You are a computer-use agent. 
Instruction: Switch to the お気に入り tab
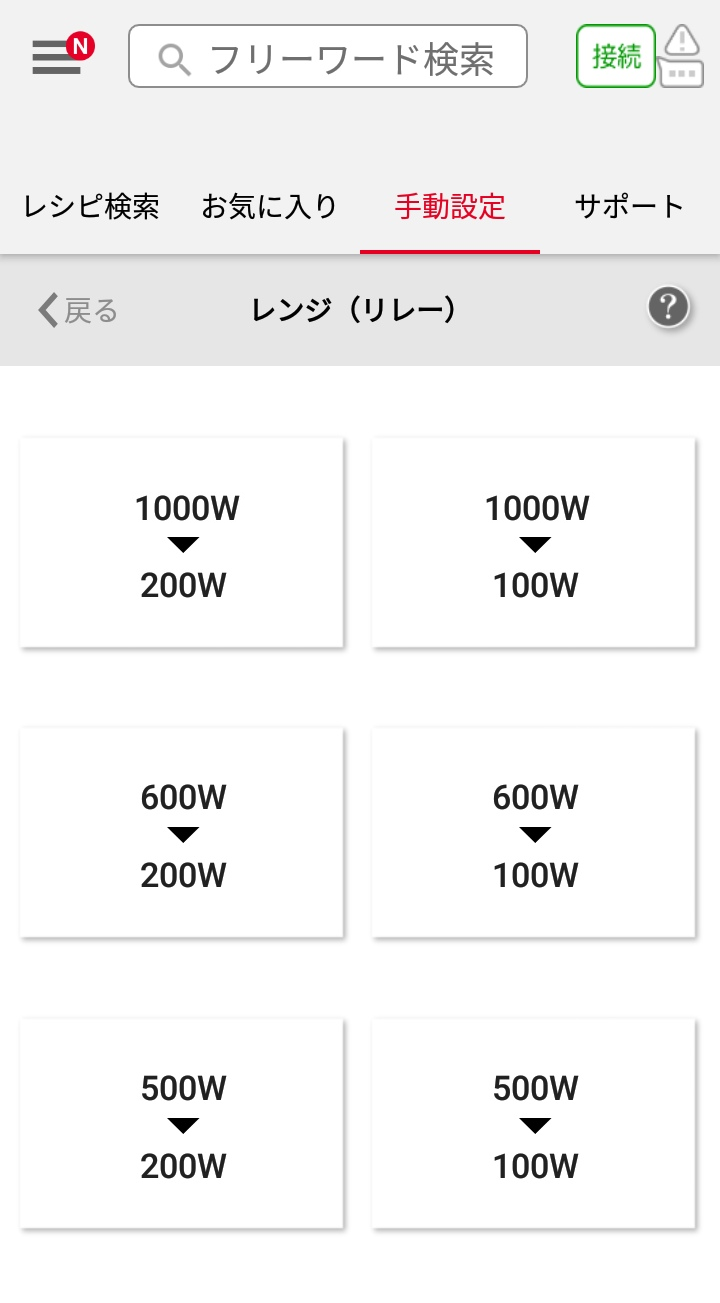click(269, 207)
